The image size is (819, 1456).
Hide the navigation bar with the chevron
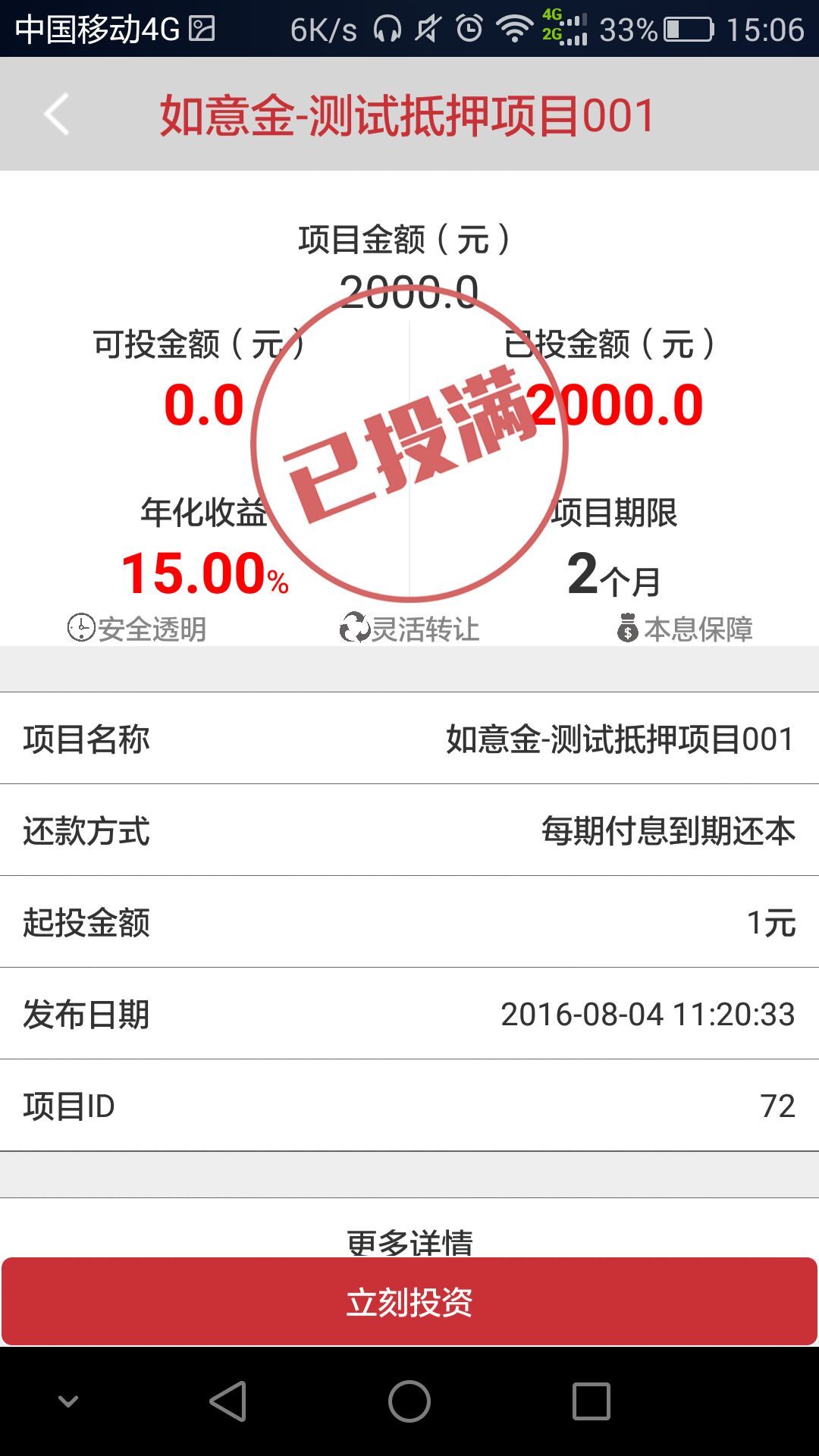click(x=68, y=1401)
